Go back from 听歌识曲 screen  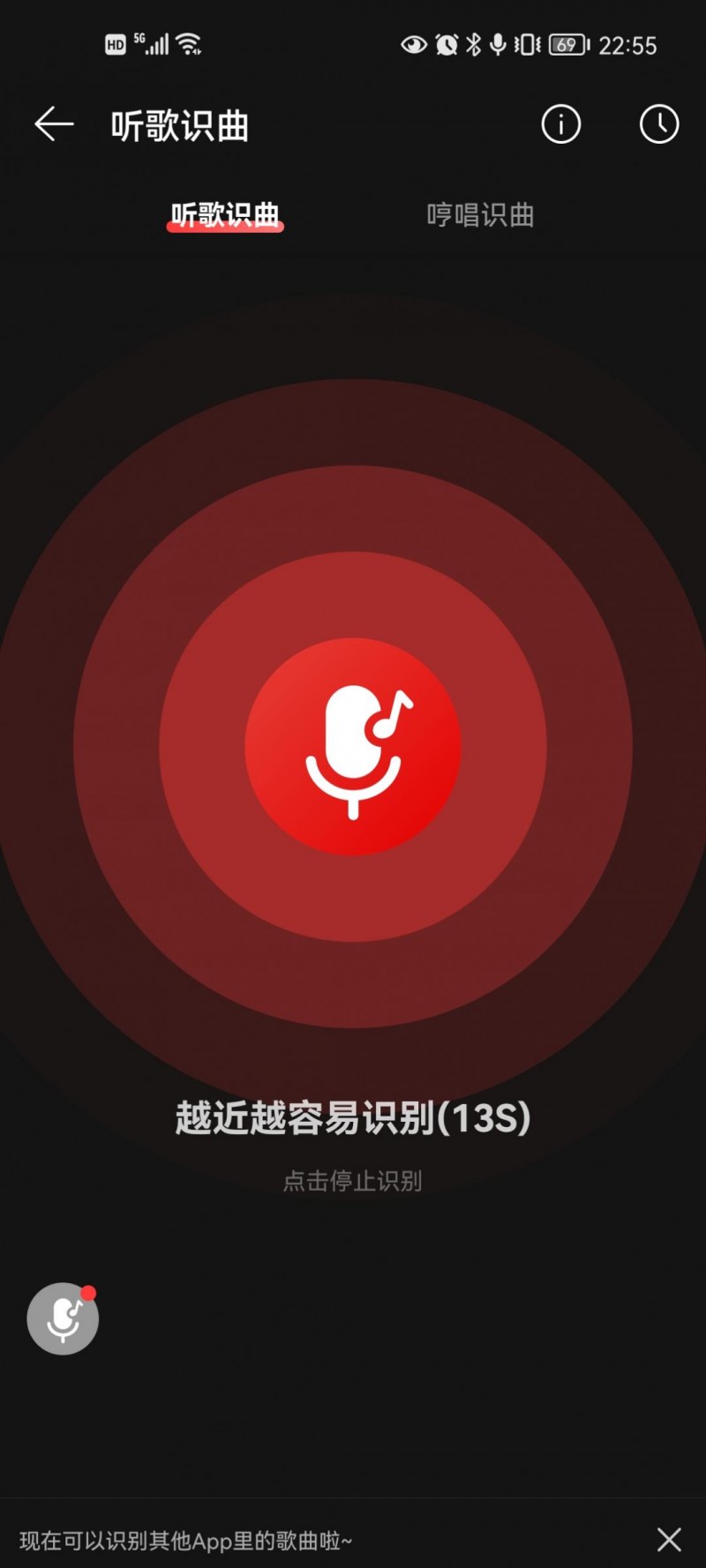pyautogui.click(x=54, y=124)
